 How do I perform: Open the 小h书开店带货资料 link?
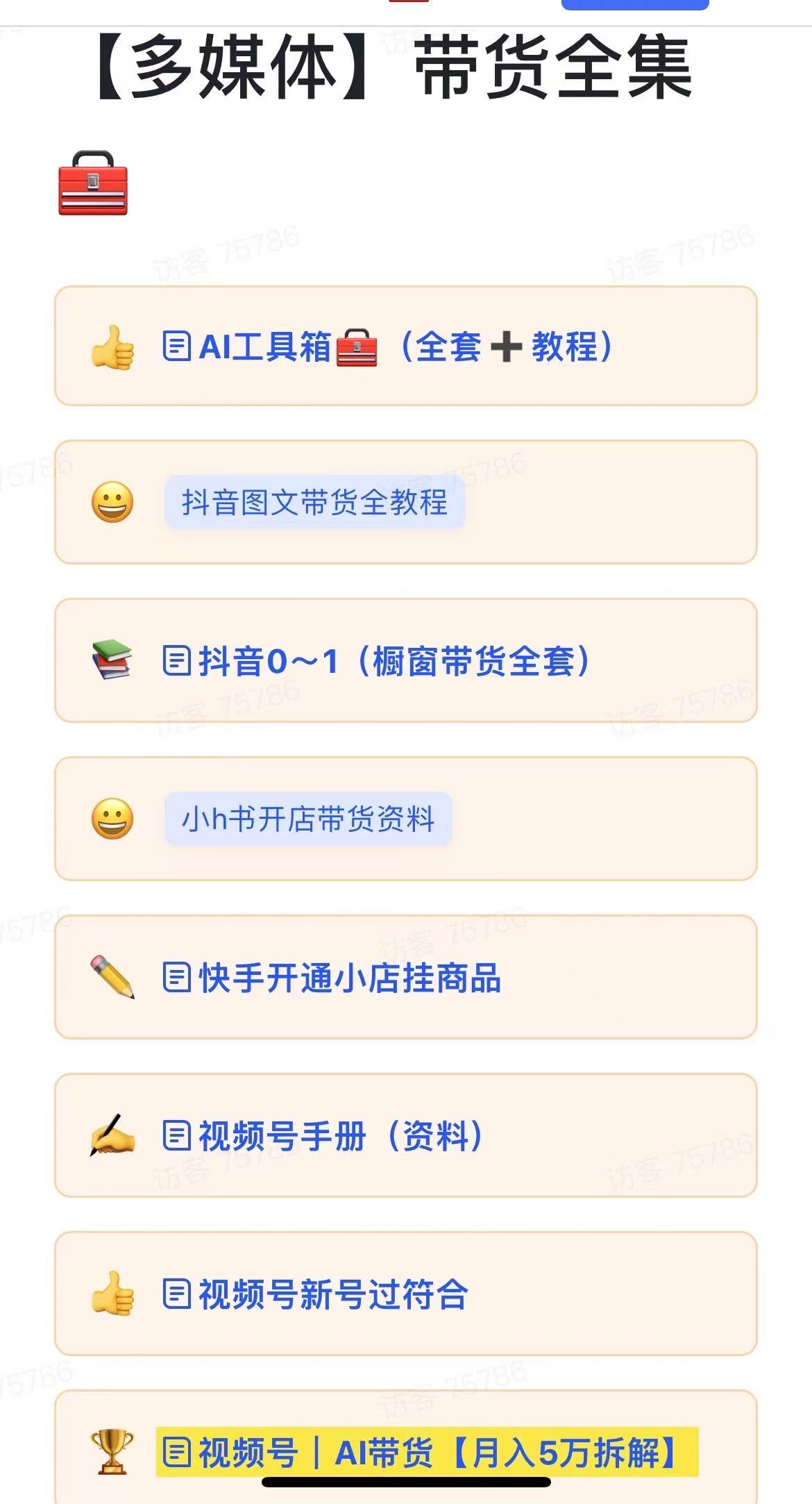click(308, 819)
